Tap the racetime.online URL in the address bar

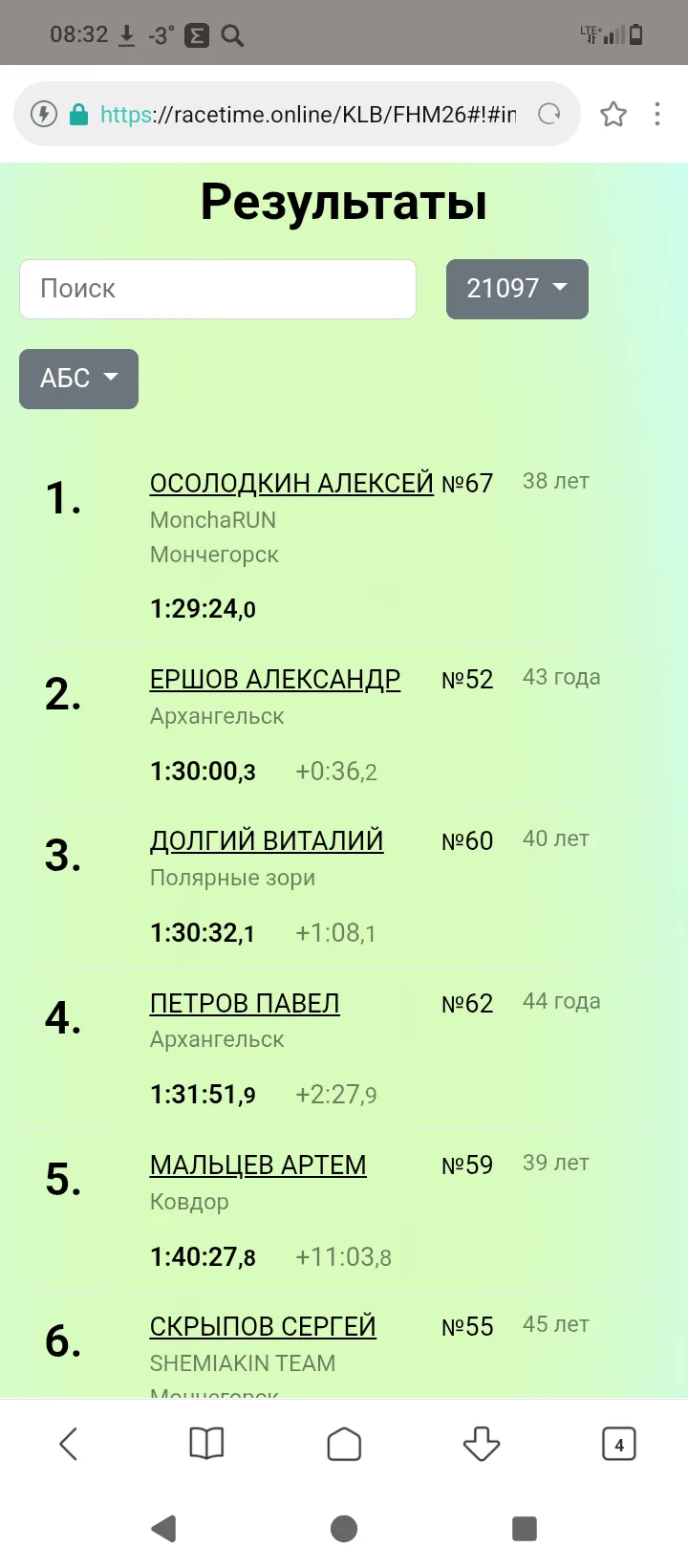click(308, 115)
